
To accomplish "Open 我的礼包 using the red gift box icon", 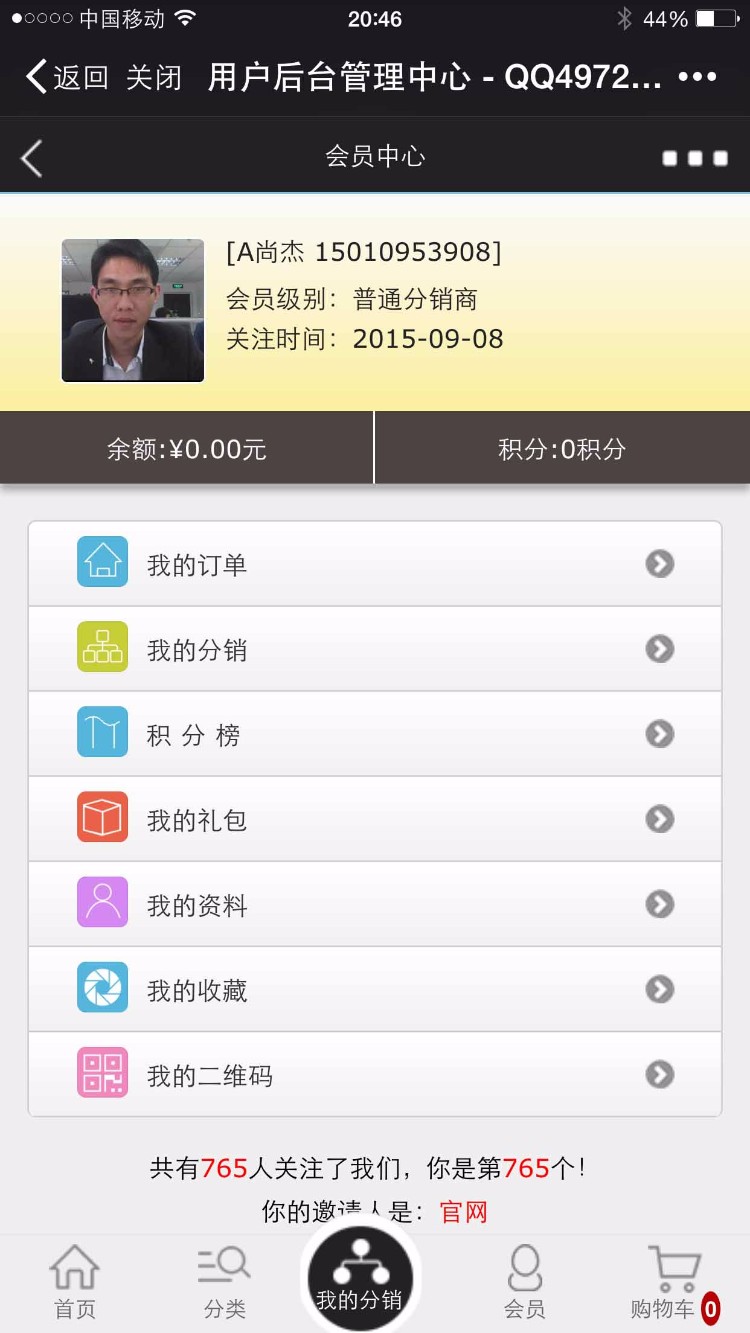I will coord(101,817).
